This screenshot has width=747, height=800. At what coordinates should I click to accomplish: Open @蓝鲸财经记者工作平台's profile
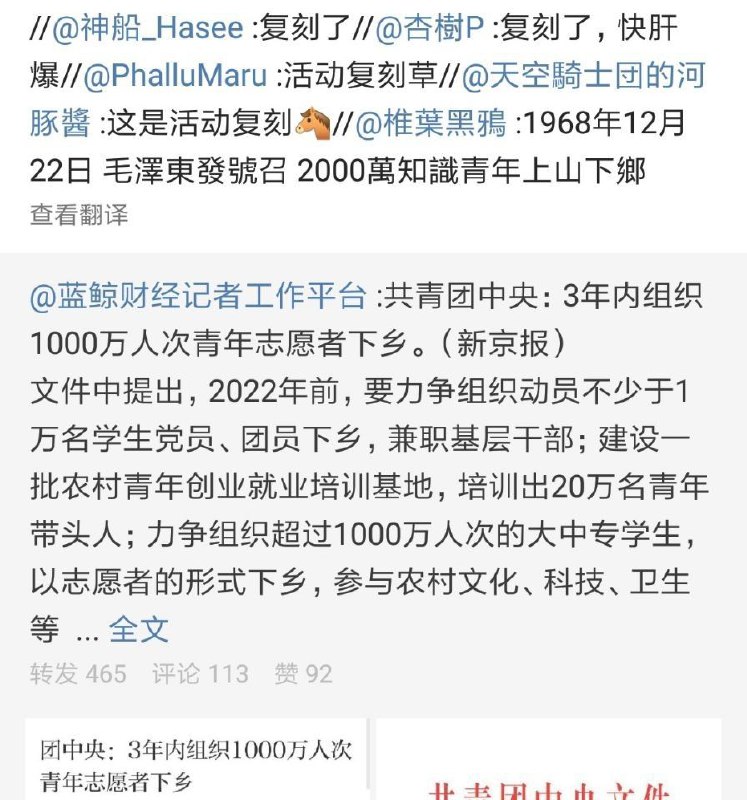(199, 297)
